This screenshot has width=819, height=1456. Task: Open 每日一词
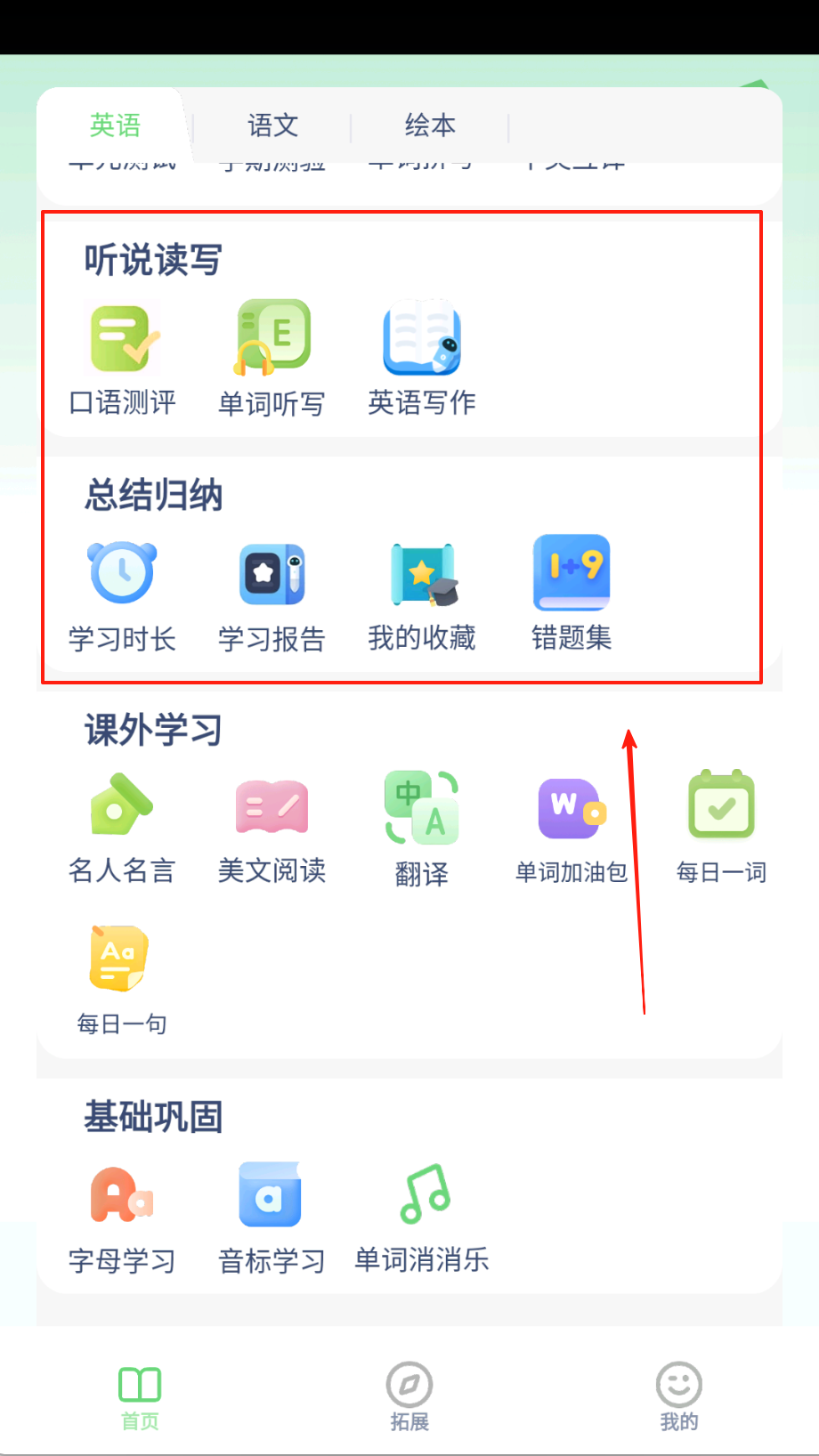pos(721,829)
